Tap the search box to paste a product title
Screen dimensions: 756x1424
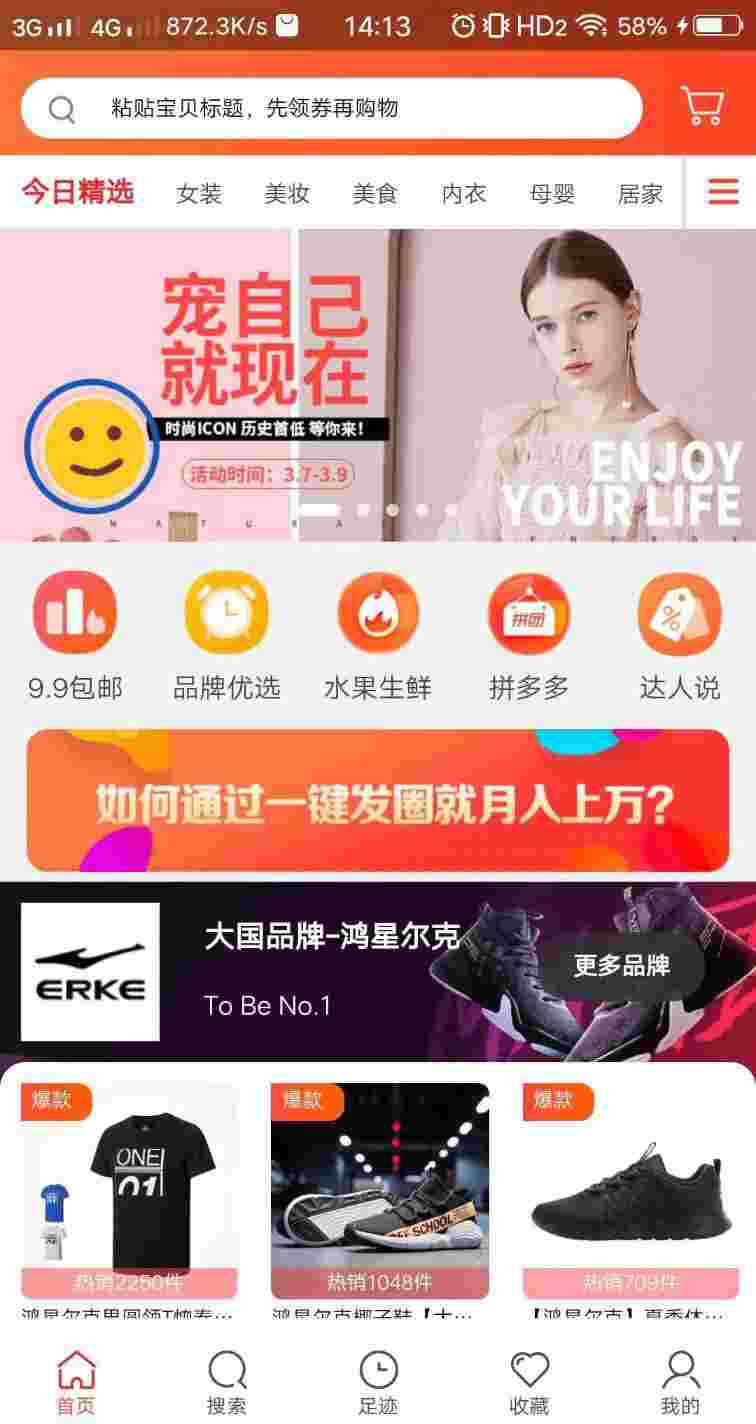click(x=330, y=108)
